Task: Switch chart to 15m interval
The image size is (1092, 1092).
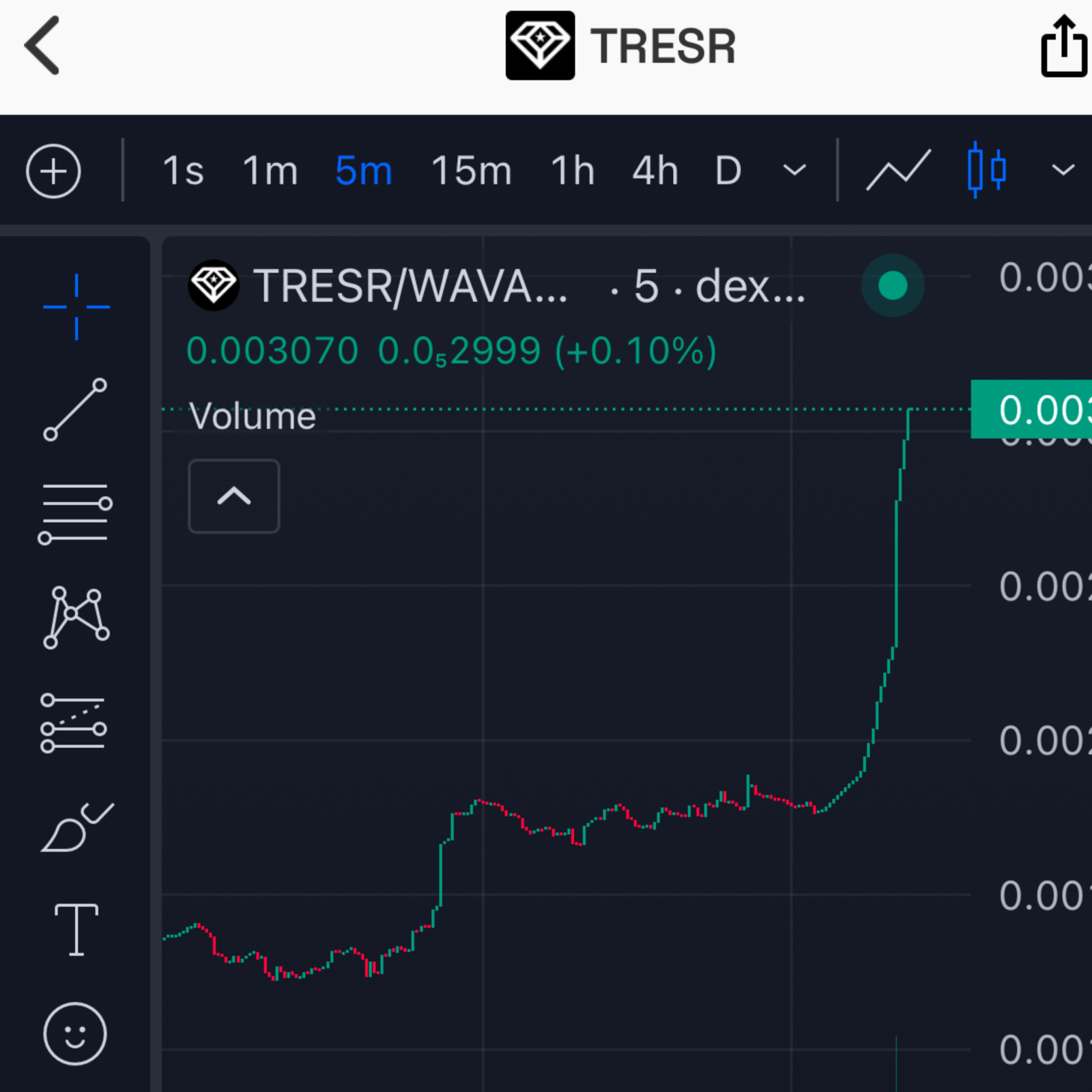Action: tap(471, 171)
